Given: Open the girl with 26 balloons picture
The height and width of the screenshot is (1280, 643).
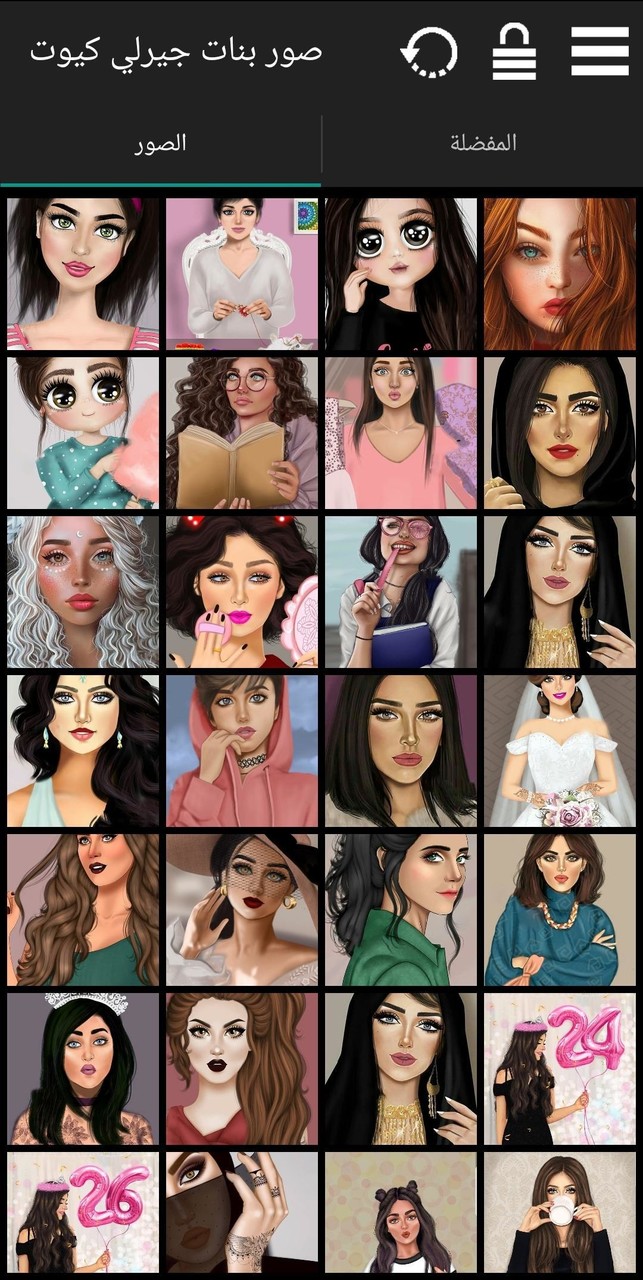Looking at the screenshot, I should click(83, 1212).
